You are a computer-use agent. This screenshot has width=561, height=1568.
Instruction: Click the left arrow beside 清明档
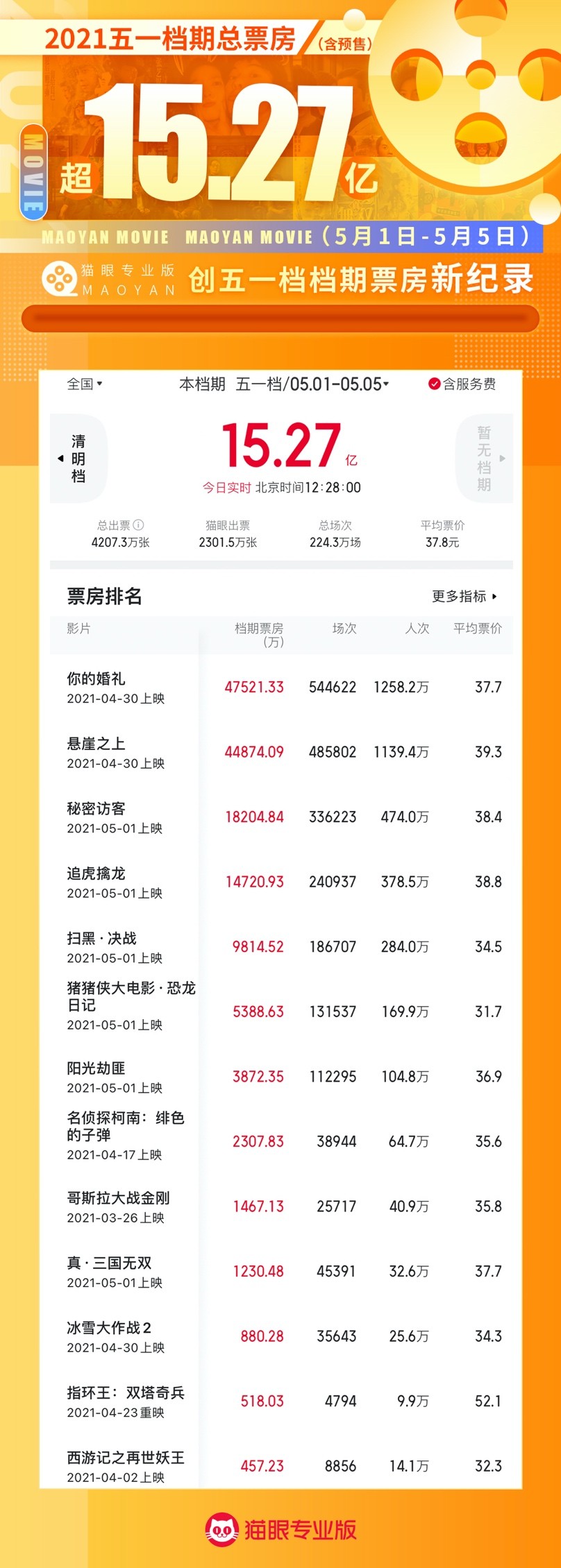tap(61, 459)
